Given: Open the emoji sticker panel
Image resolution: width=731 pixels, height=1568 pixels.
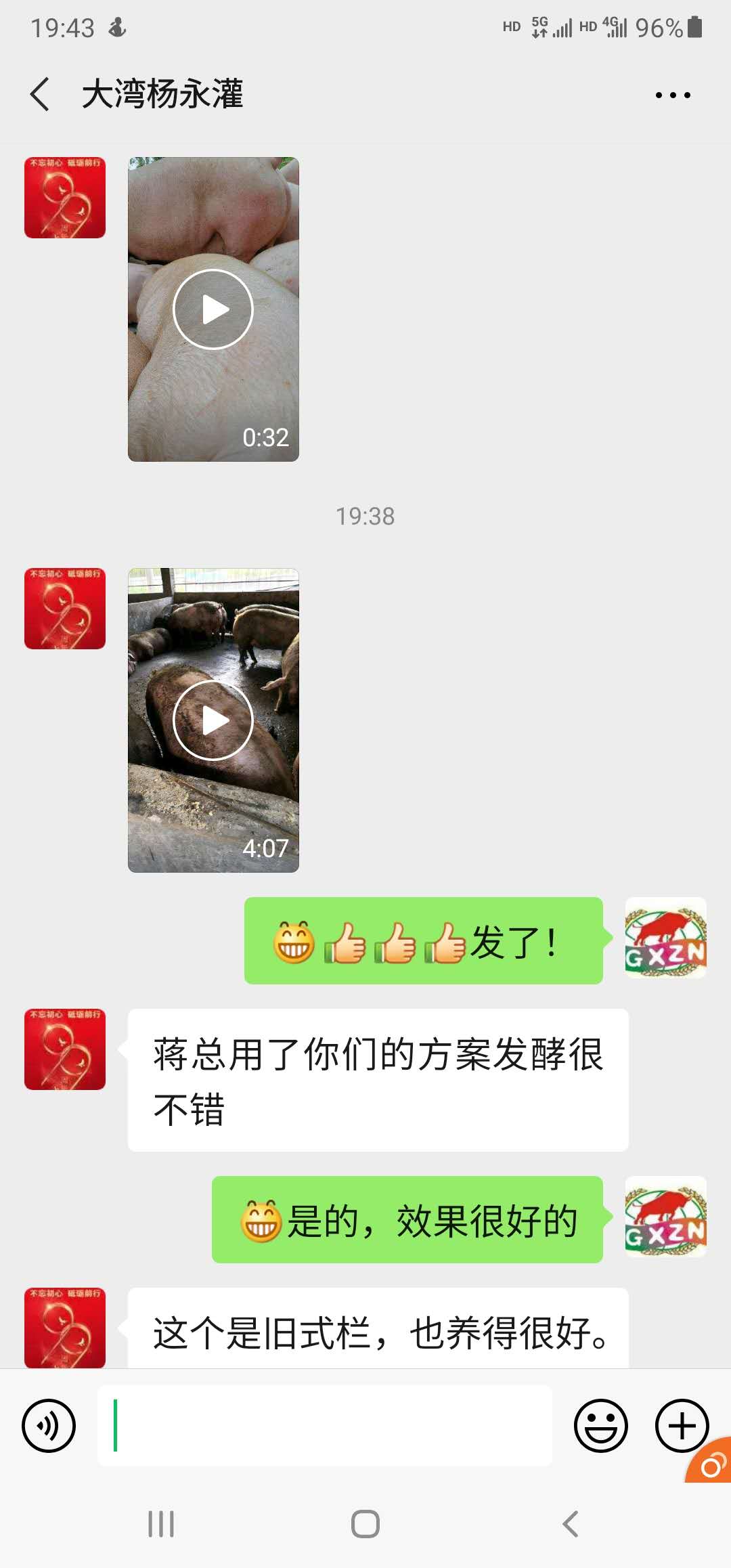Looking at the screenshot, I should pos(601,1425).
